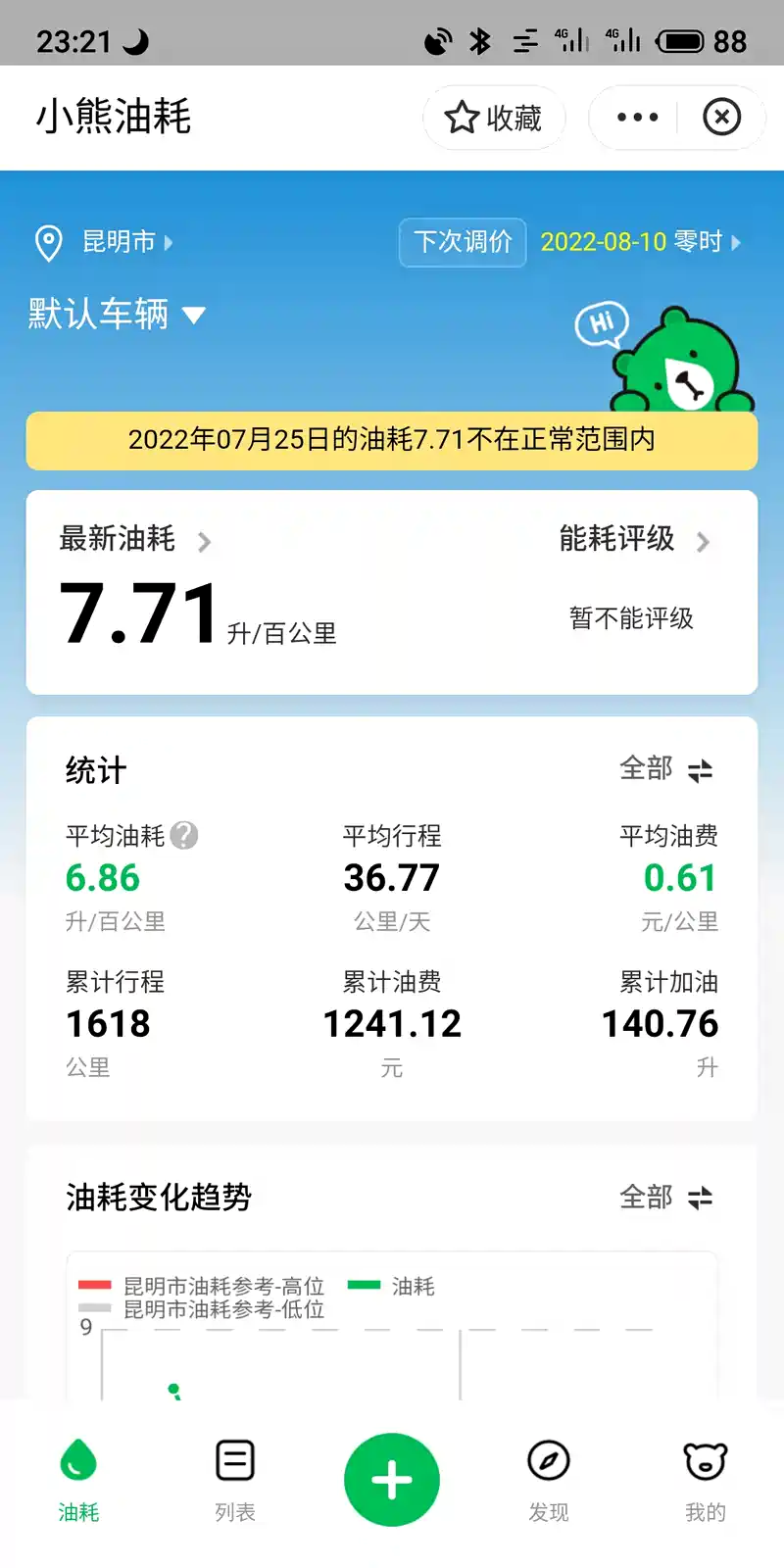784x1568 pixels.
Task: Tap the 收藏 favorite button
Action: tap(494, 118)
